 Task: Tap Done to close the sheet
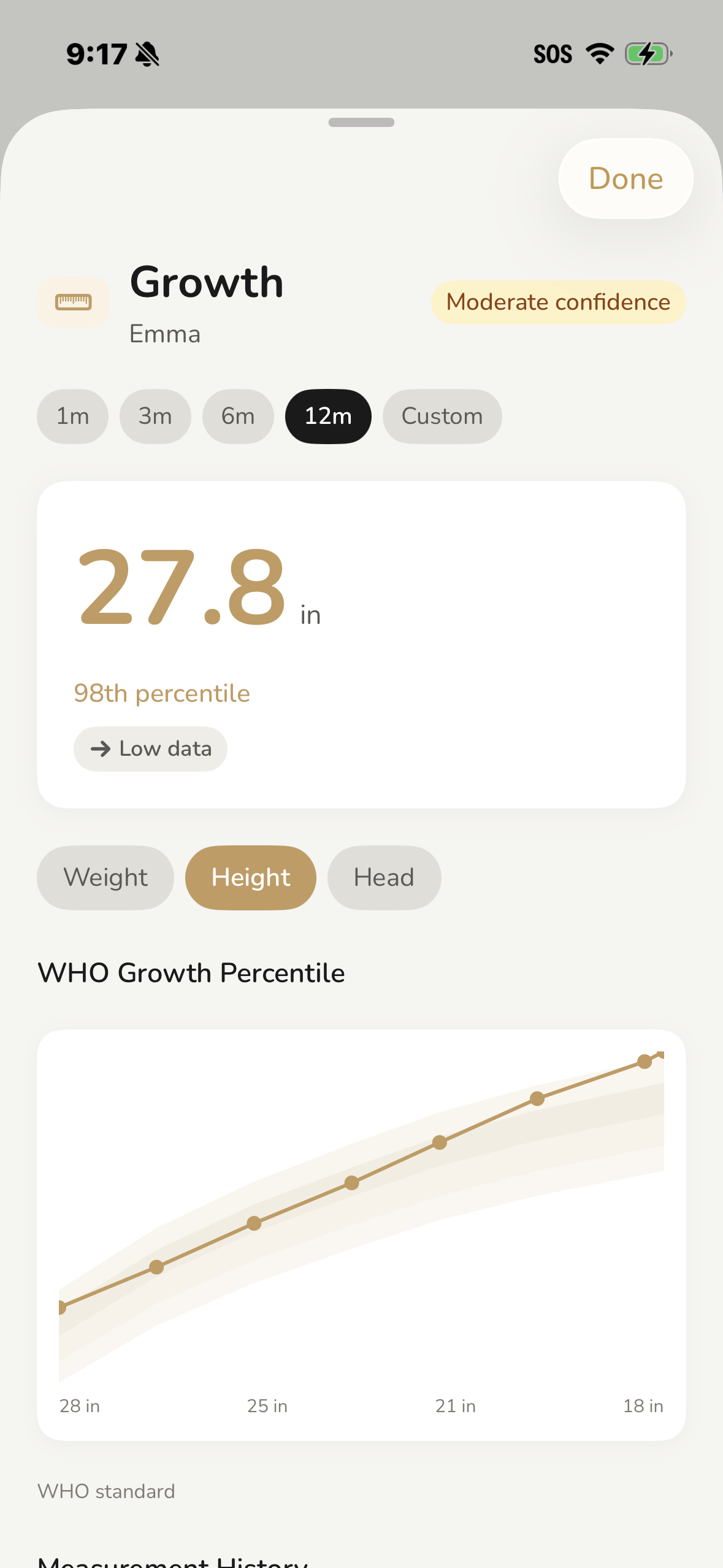(625, 179)
